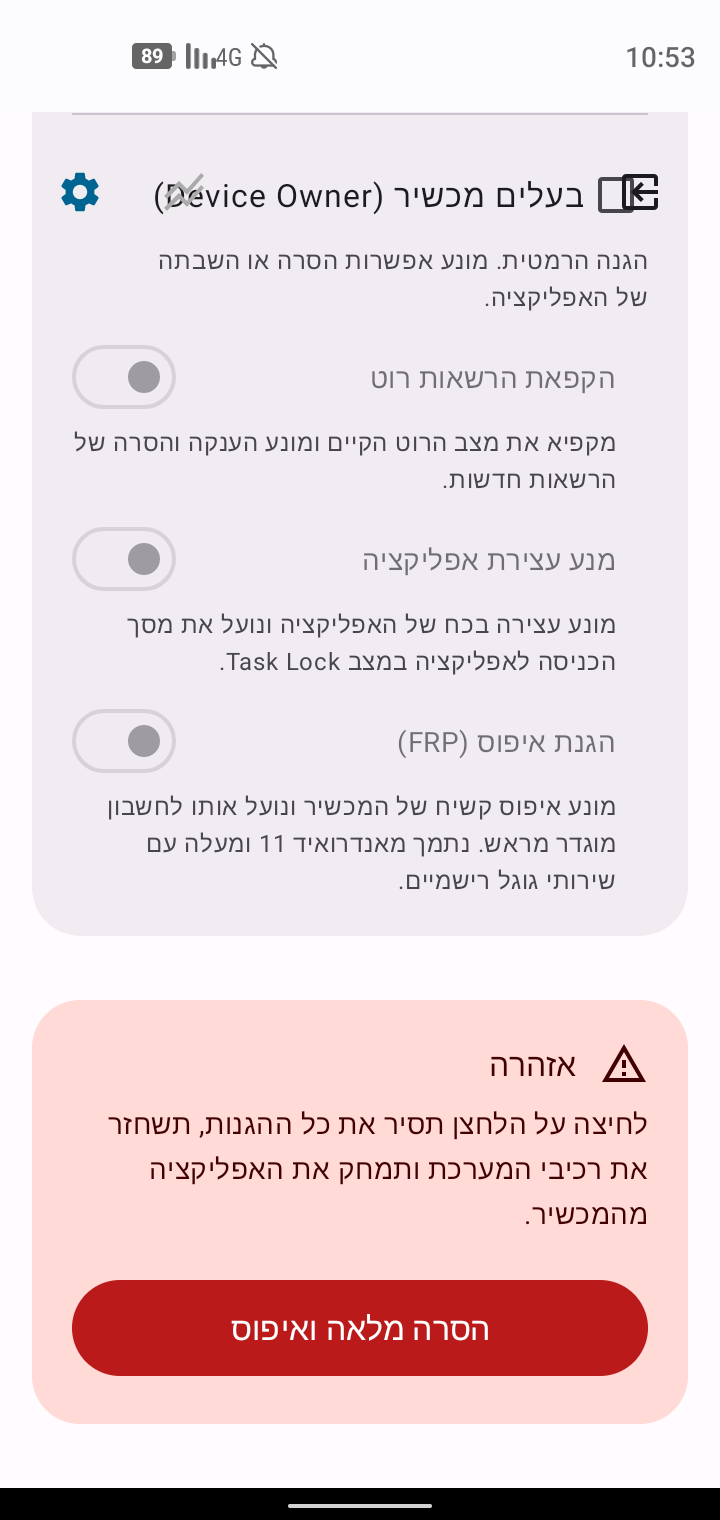
Task: Toggle the הקפאת הרשאות רוט switch
Action: click(124, 377)
